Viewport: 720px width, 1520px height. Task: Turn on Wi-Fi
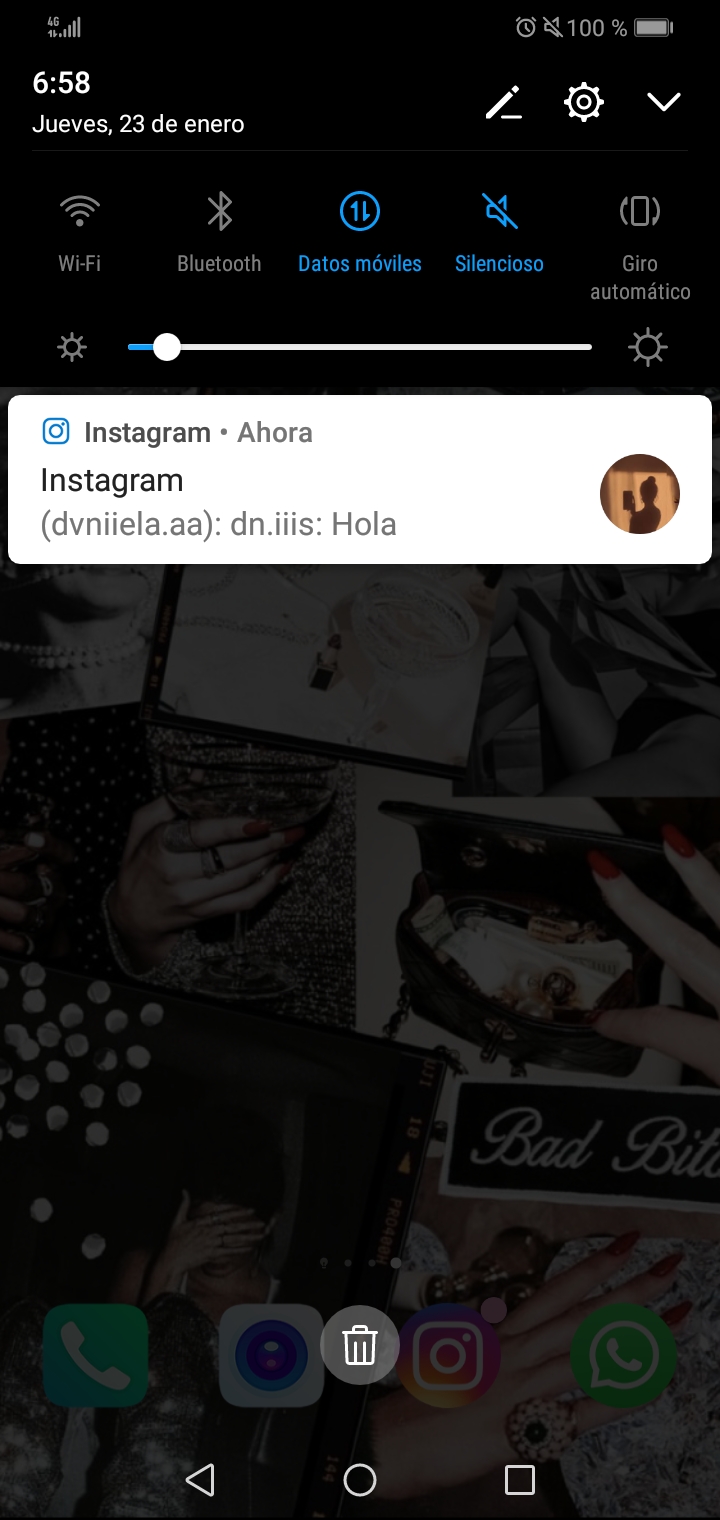click(80, 212)
